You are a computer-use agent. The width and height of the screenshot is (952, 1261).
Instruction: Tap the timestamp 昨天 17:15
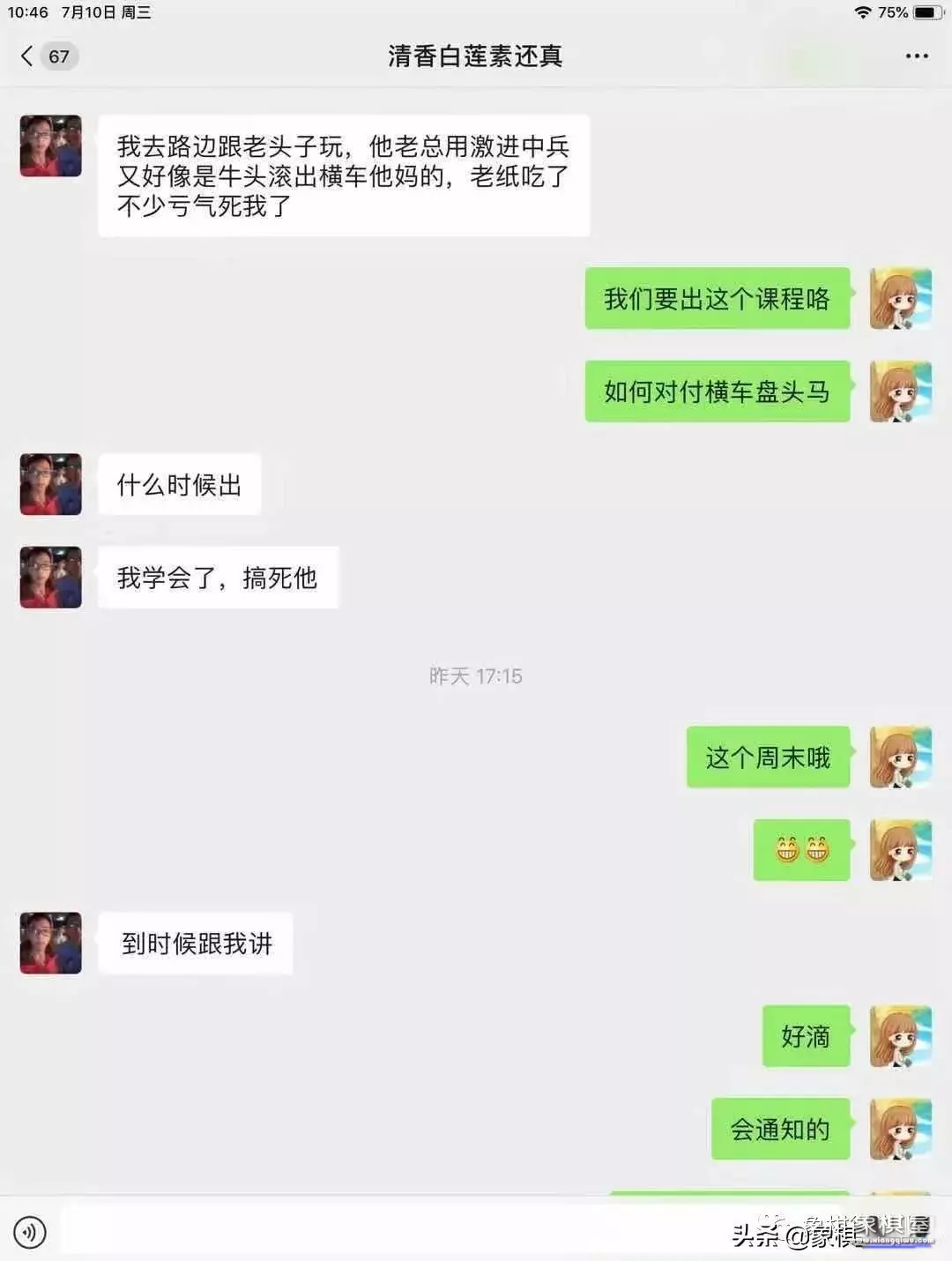[474, 676]
